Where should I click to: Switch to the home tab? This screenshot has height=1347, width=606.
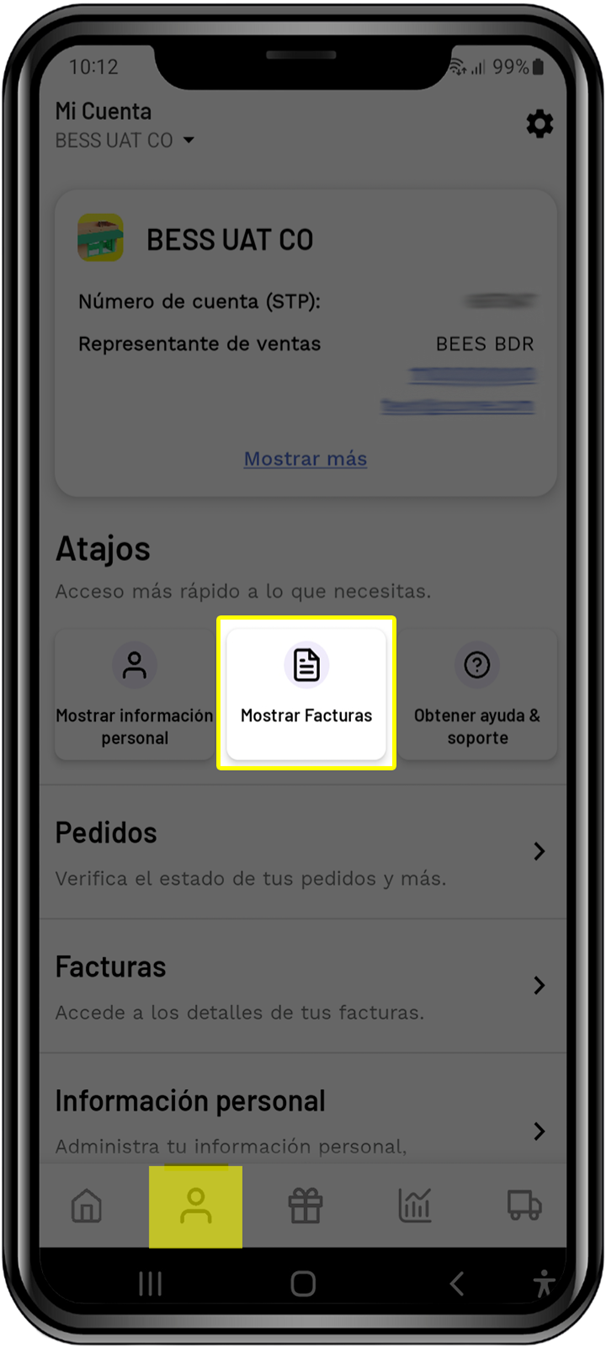pos(87,1206)
